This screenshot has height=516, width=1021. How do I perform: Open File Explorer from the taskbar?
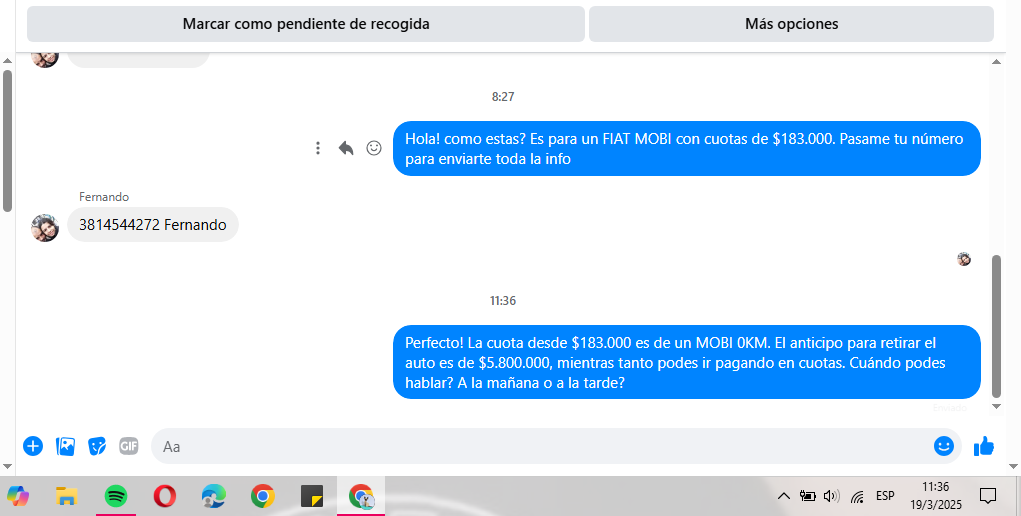tap(67, 495)
